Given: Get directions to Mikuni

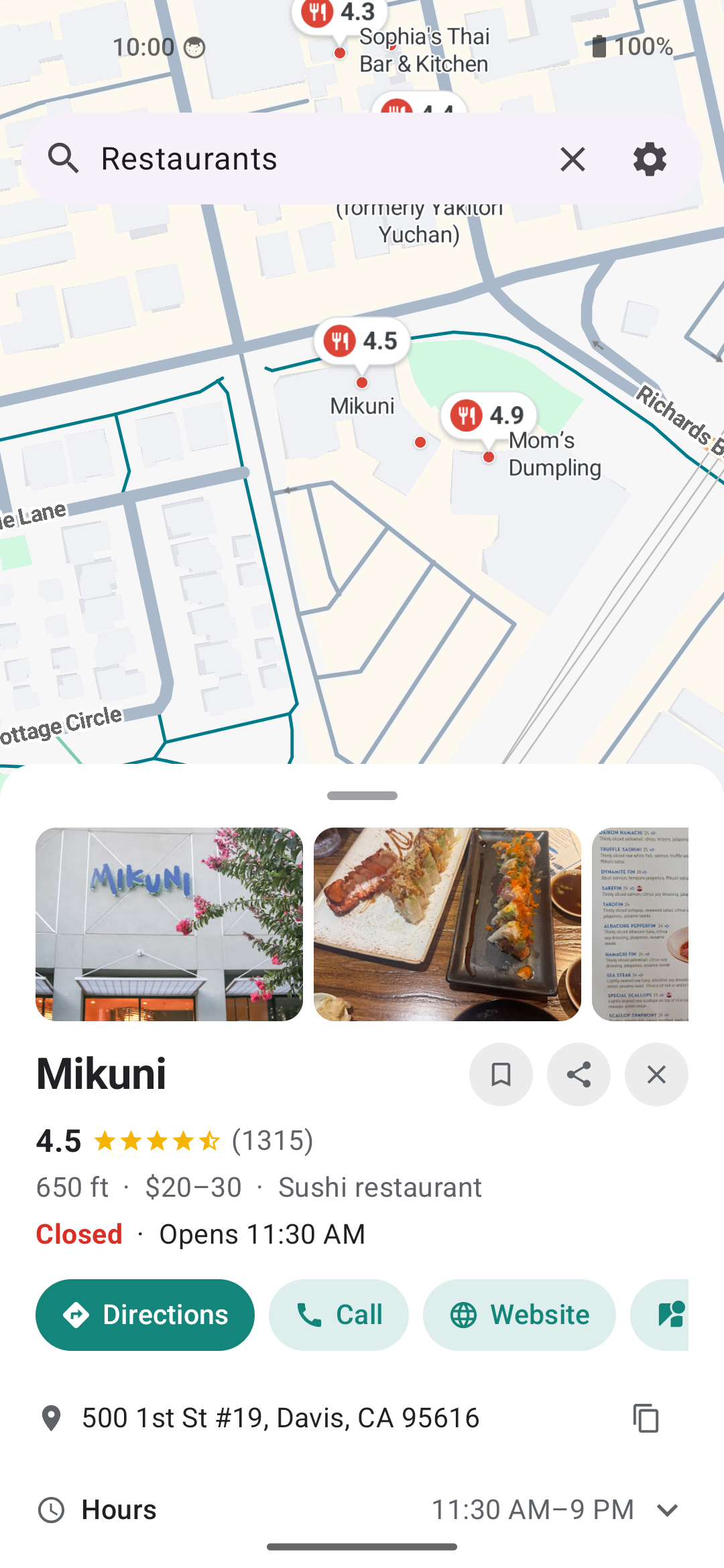Looking at the screenshot, I should (145, 1315).
